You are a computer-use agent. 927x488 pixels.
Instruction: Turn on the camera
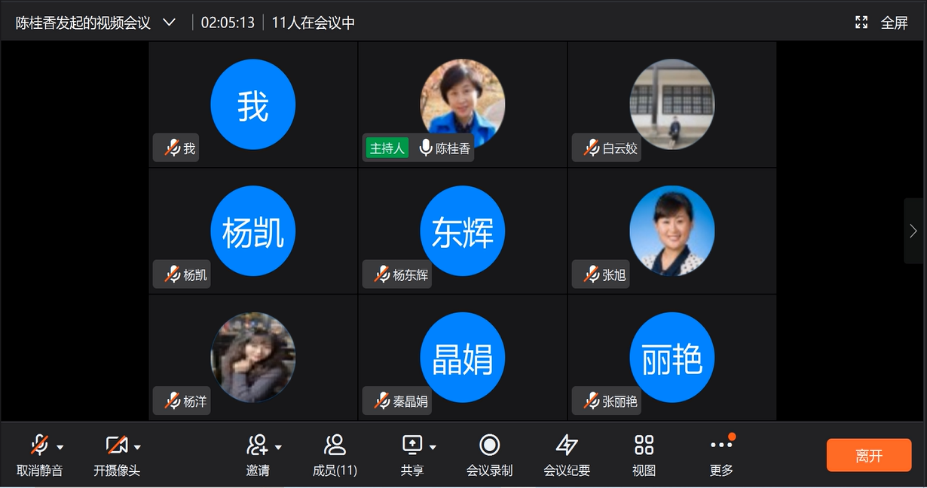[116, 445]
